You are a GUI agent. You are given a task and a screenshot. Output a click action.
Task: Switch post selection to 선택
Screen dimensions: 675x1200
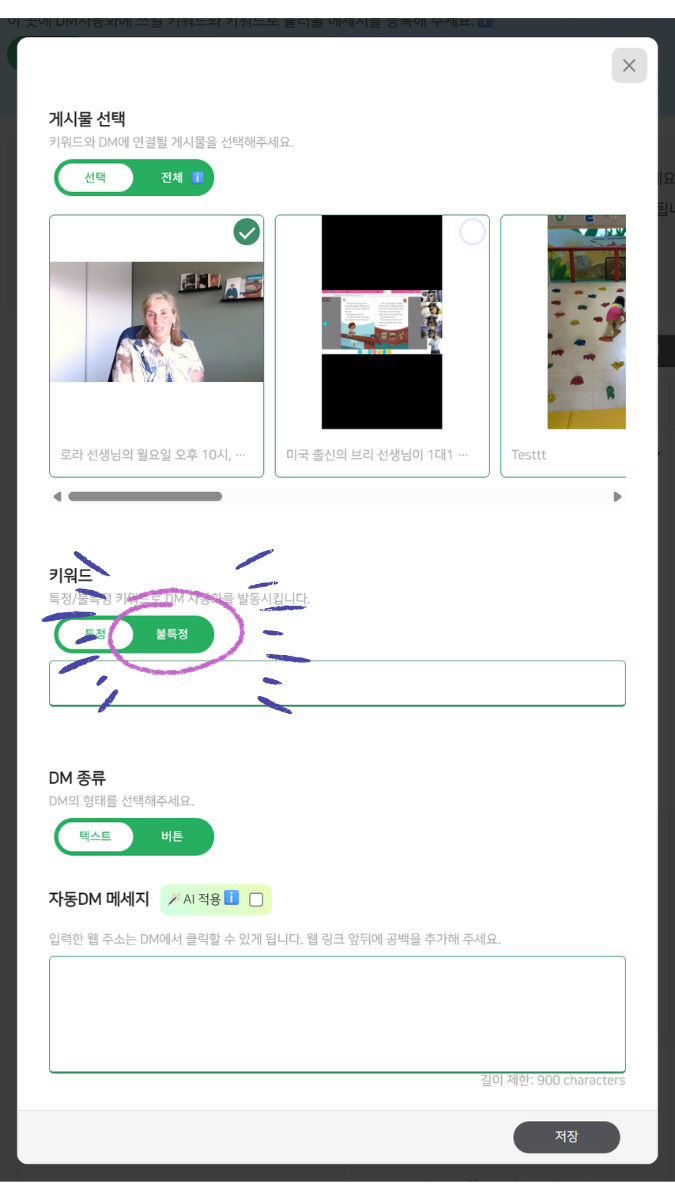click(95, 178)
